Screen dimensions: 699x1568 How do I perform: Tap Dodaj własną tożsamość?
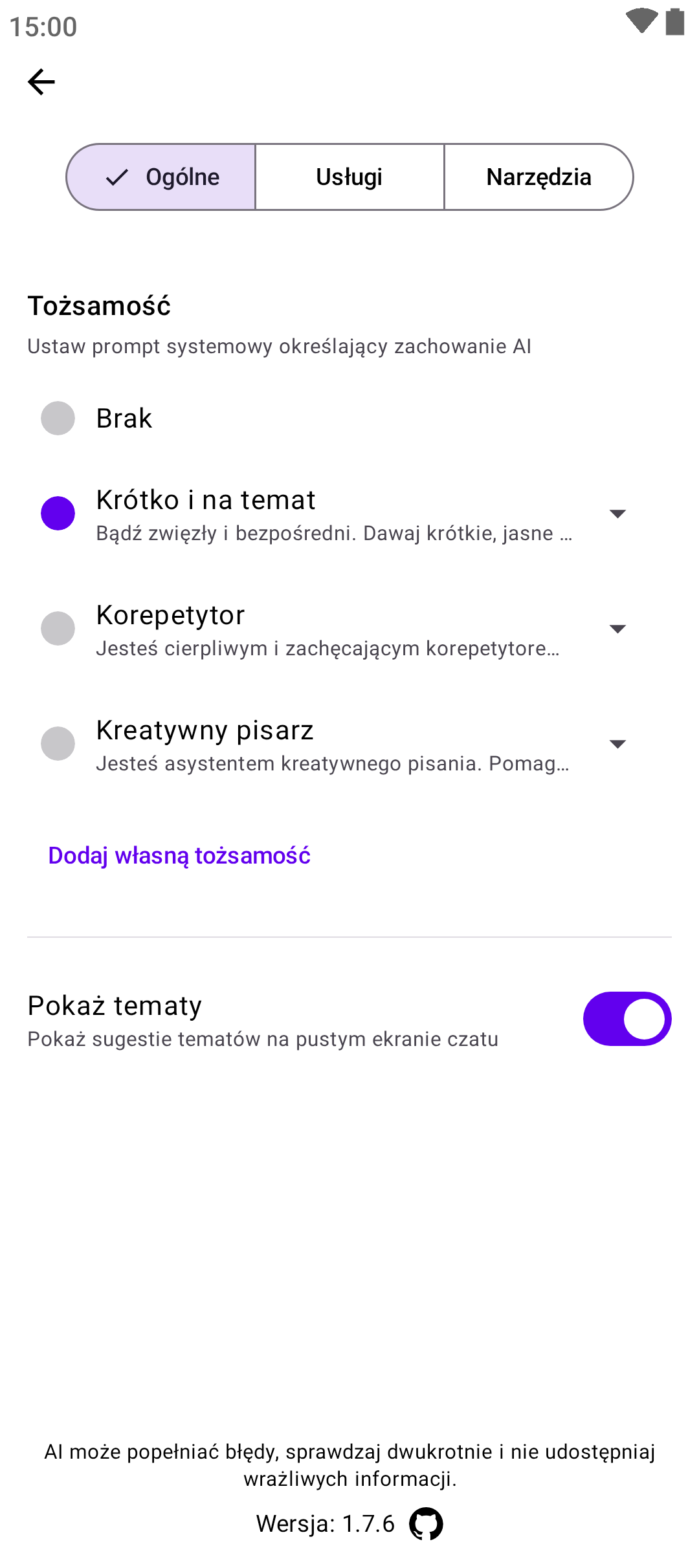click(179, 856)
